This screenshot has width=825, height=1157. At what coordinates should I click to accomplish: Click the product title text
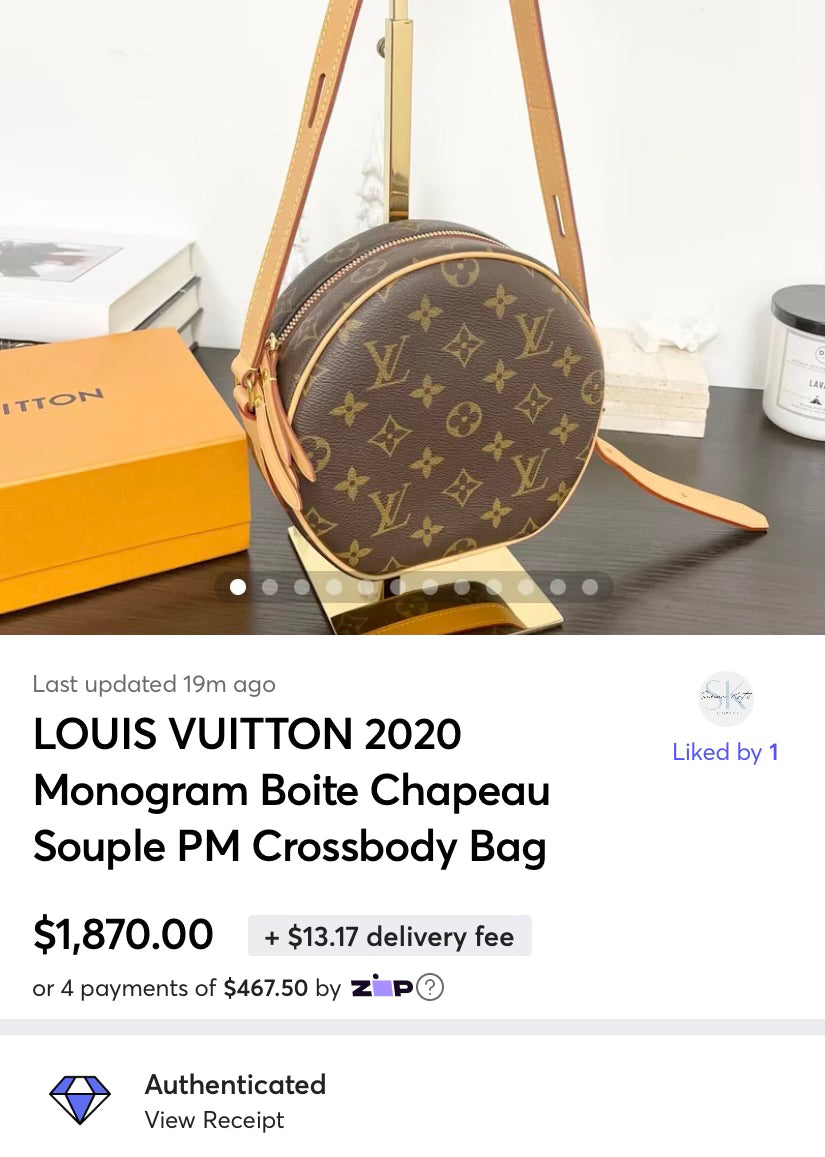pos(290,790)
